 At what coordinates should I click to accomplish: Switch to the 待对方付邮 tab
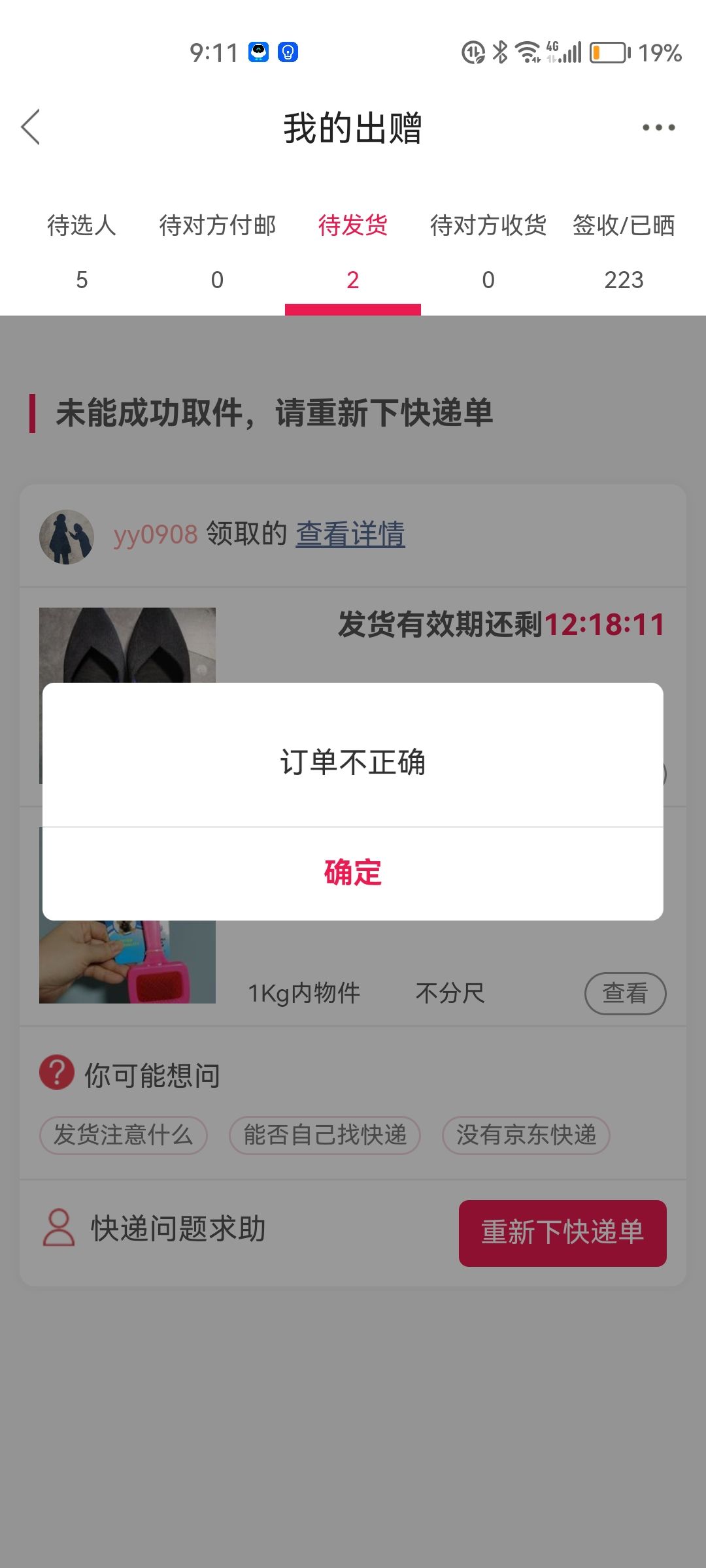coord(218,252)
